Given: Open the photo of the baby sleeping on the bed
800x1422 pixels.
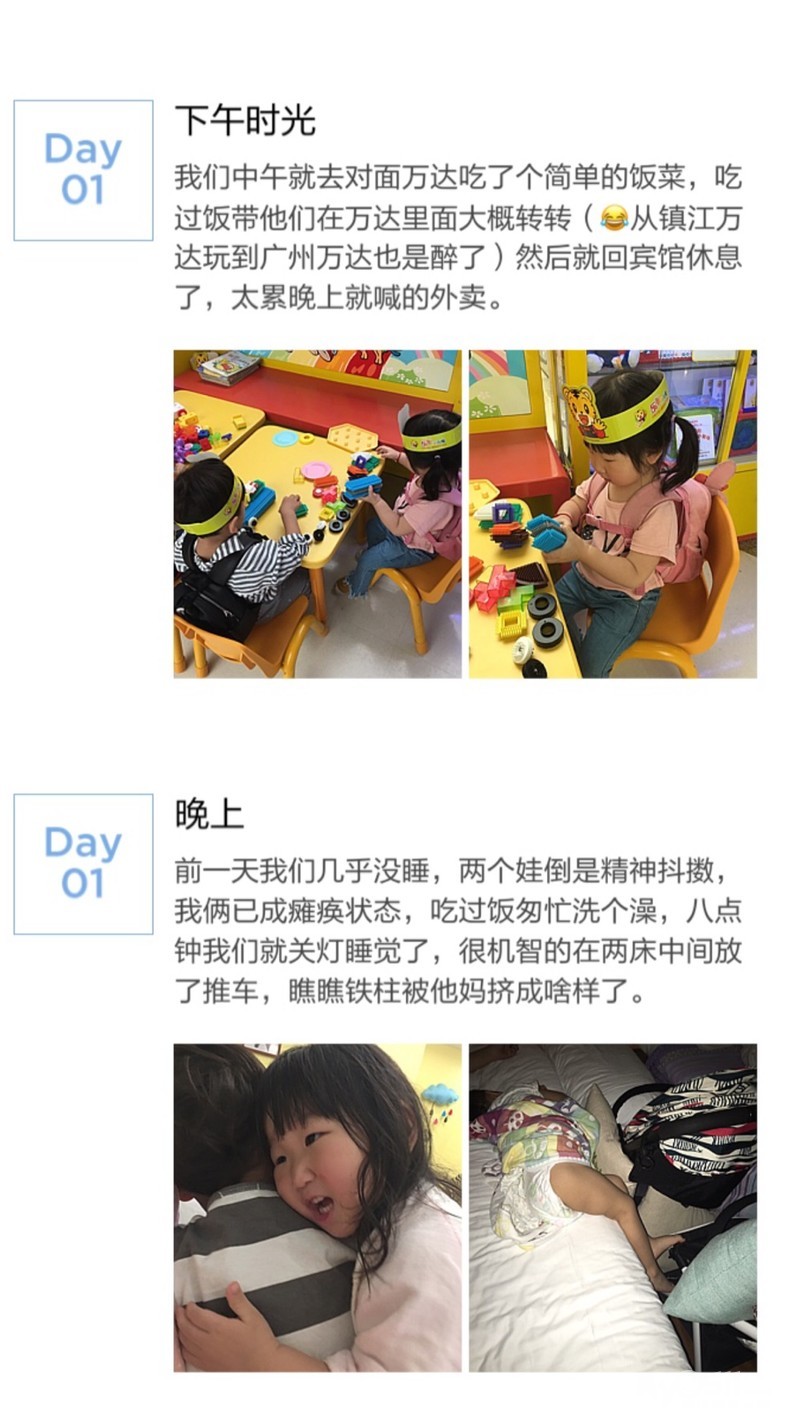Looking at the screenshot, I should pos(612,1207).
